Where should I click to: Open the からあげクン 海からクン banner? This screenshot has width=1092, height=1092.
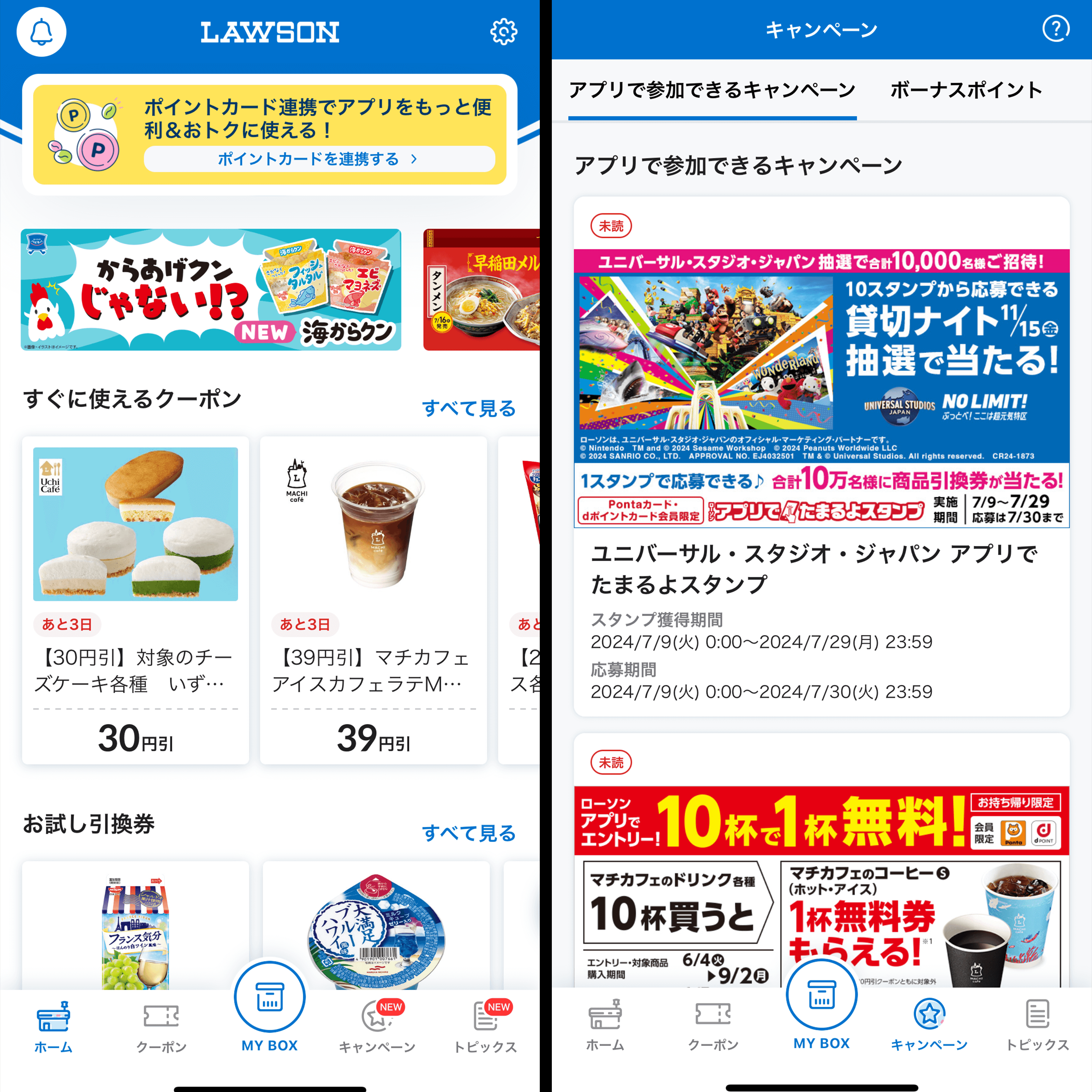211,289
